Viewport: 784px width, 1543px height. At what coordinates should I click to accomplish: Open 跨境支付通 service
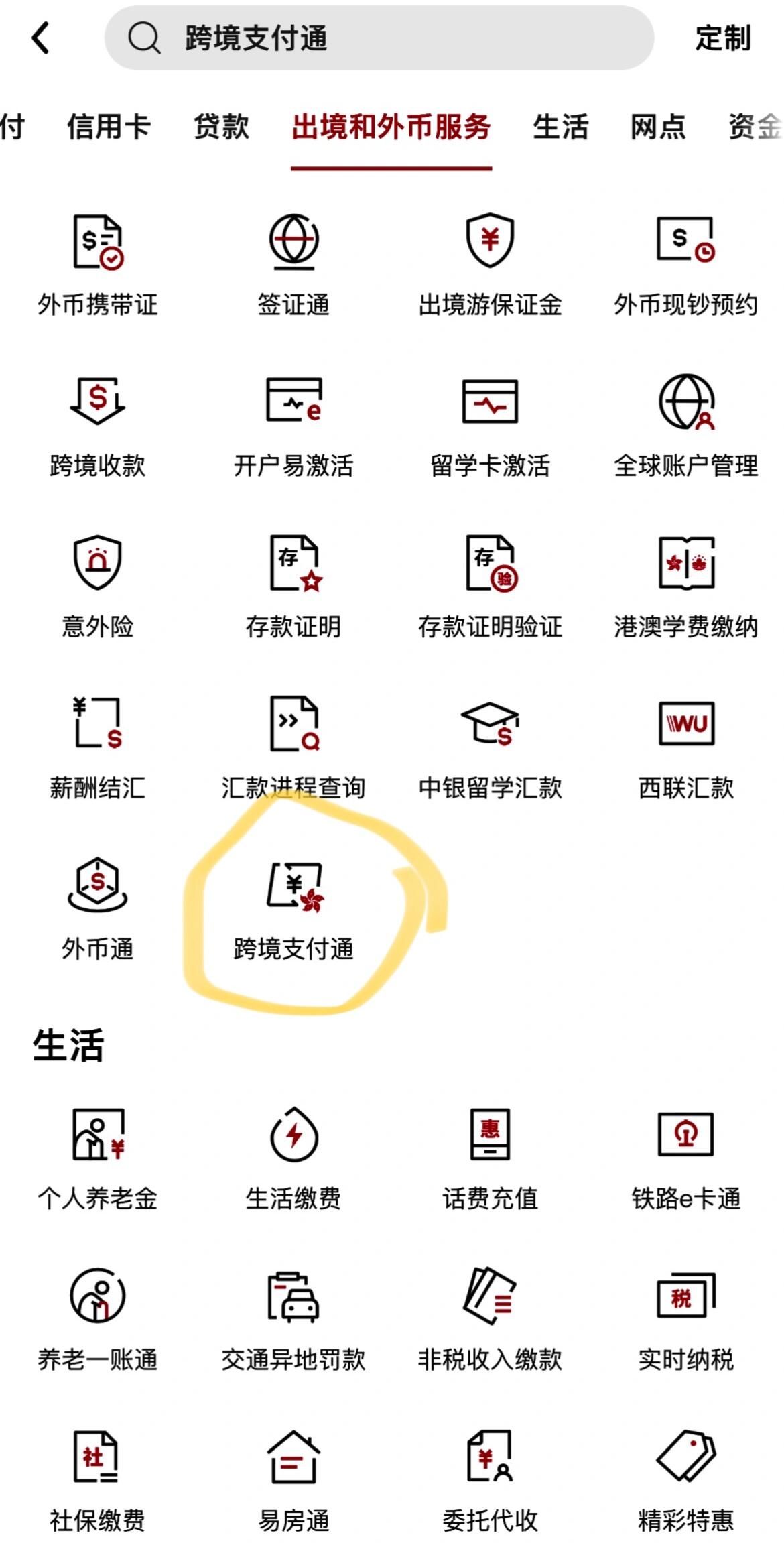click(293, 912)
